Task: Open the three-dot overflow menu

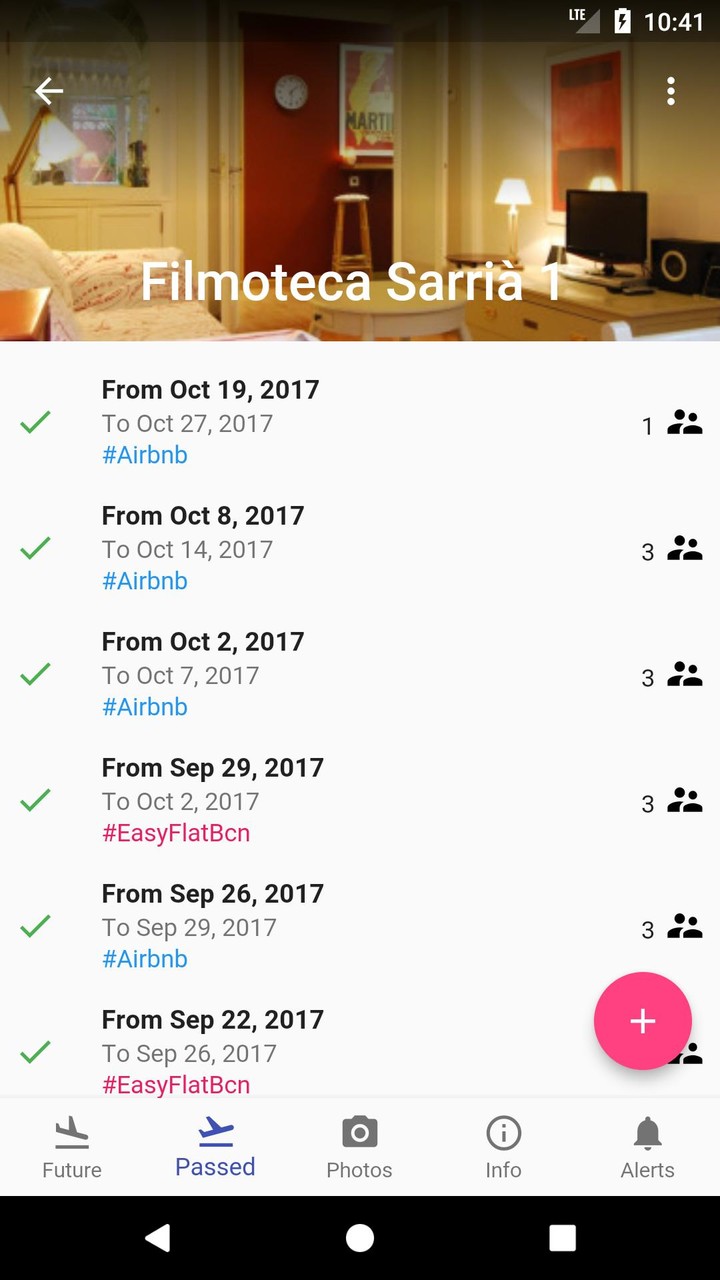Action: (x=671, y=92)
